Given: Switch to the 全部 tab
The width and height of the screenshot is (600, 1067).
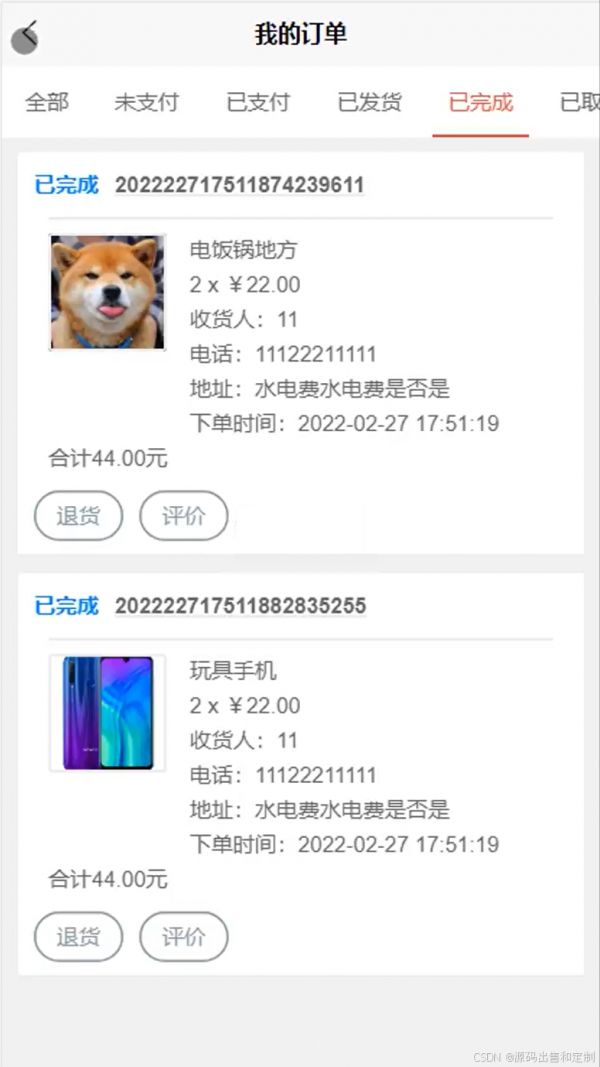Looking at the screenshot, I should 47,103.
